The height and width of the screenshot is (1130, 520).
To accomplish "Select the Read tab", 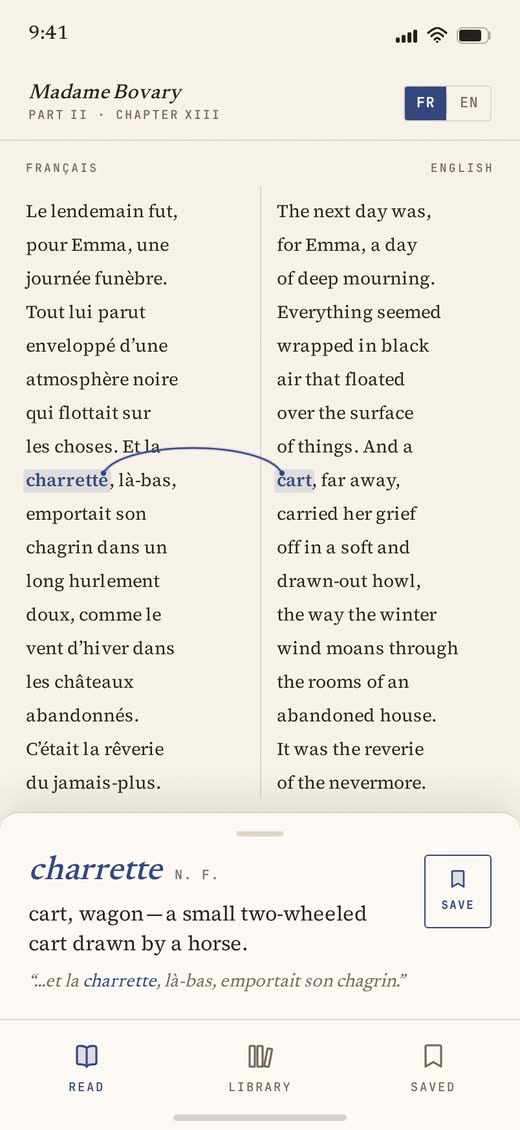I will (86, 1068).
